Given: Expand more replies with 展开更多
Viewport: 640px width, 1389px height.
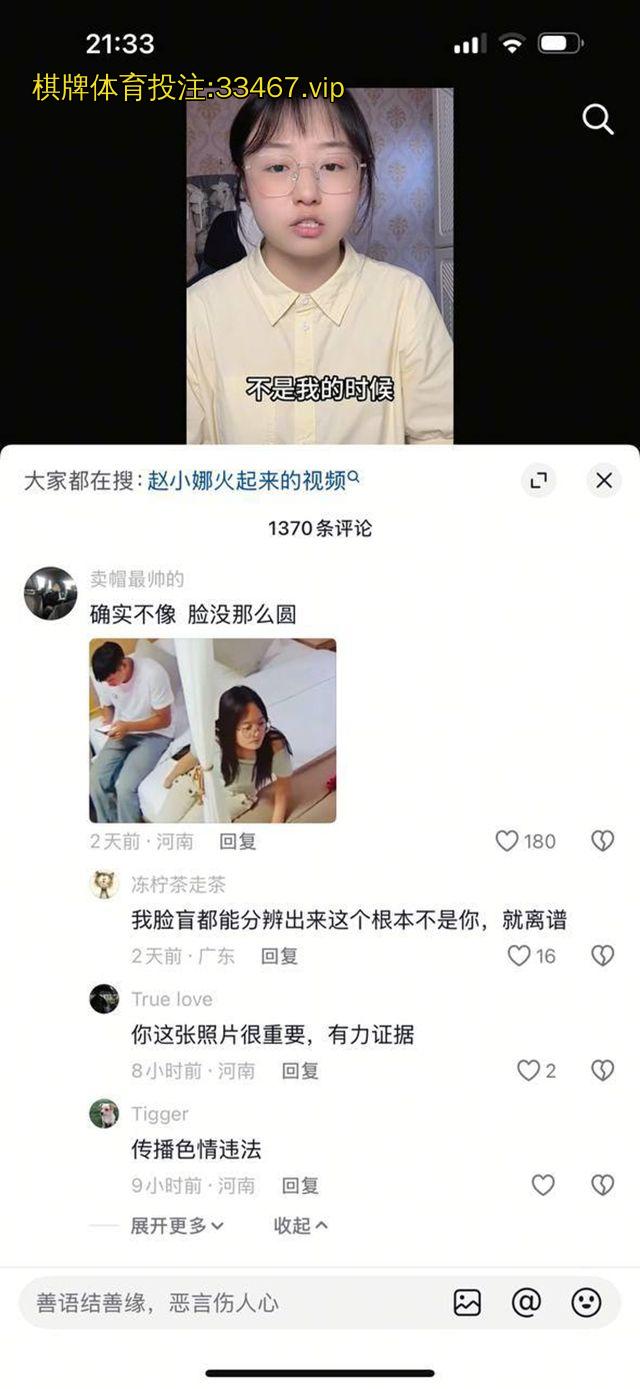Looking at the screenshot, I should [x=177, y=1225].
